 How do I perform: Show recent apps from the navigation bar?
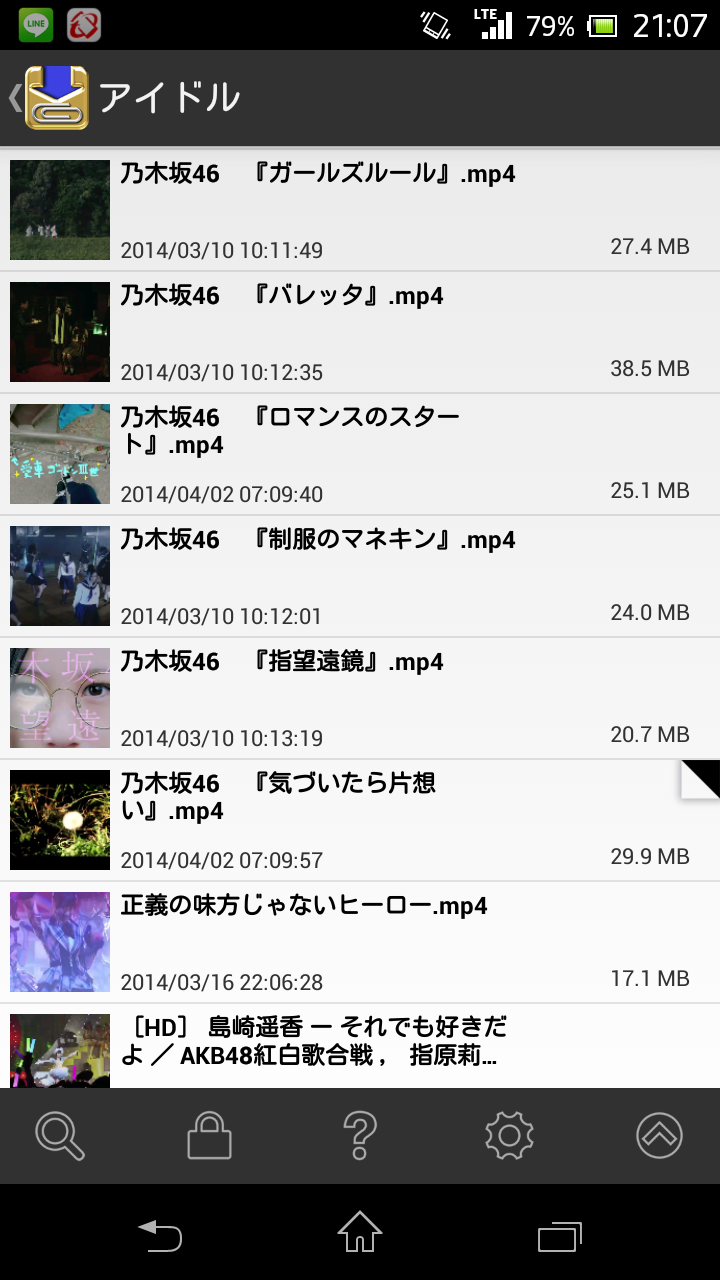pyautogui.click(x=560, y=1235)
